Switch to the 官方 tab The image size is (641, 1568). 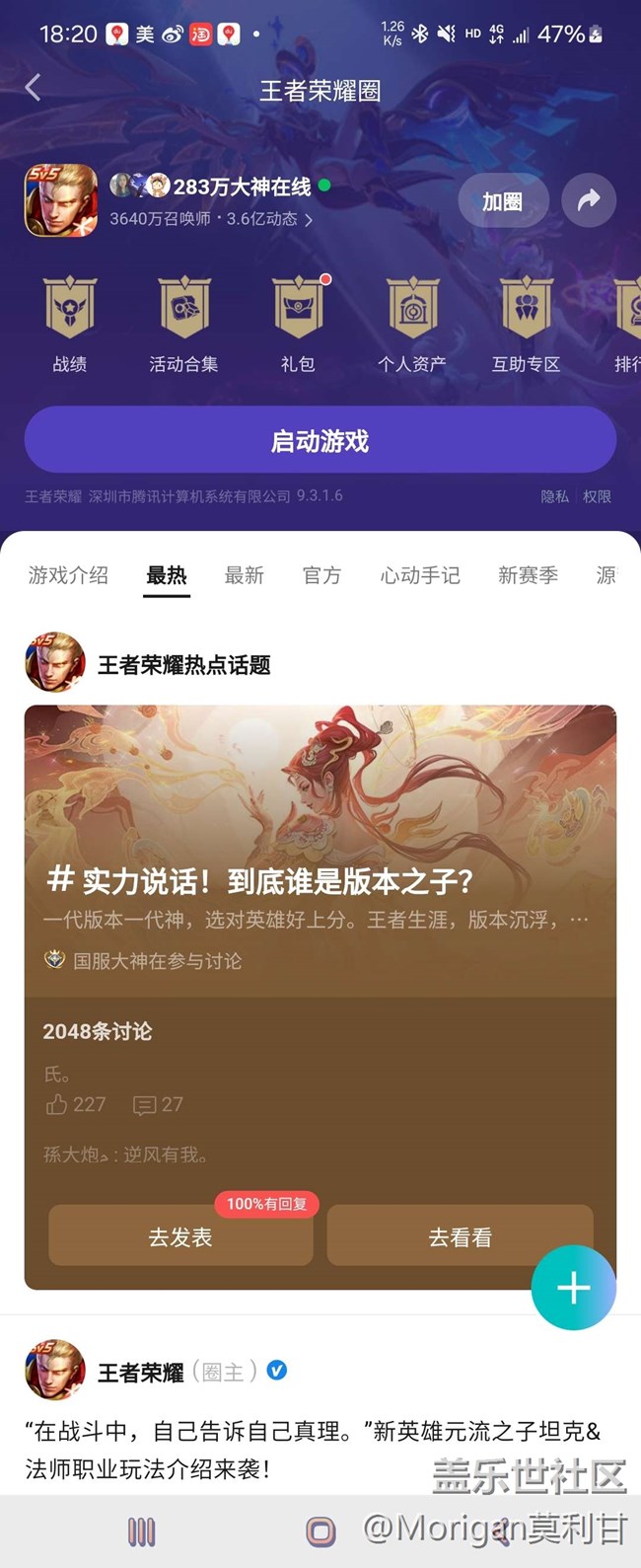pos(321,575)
